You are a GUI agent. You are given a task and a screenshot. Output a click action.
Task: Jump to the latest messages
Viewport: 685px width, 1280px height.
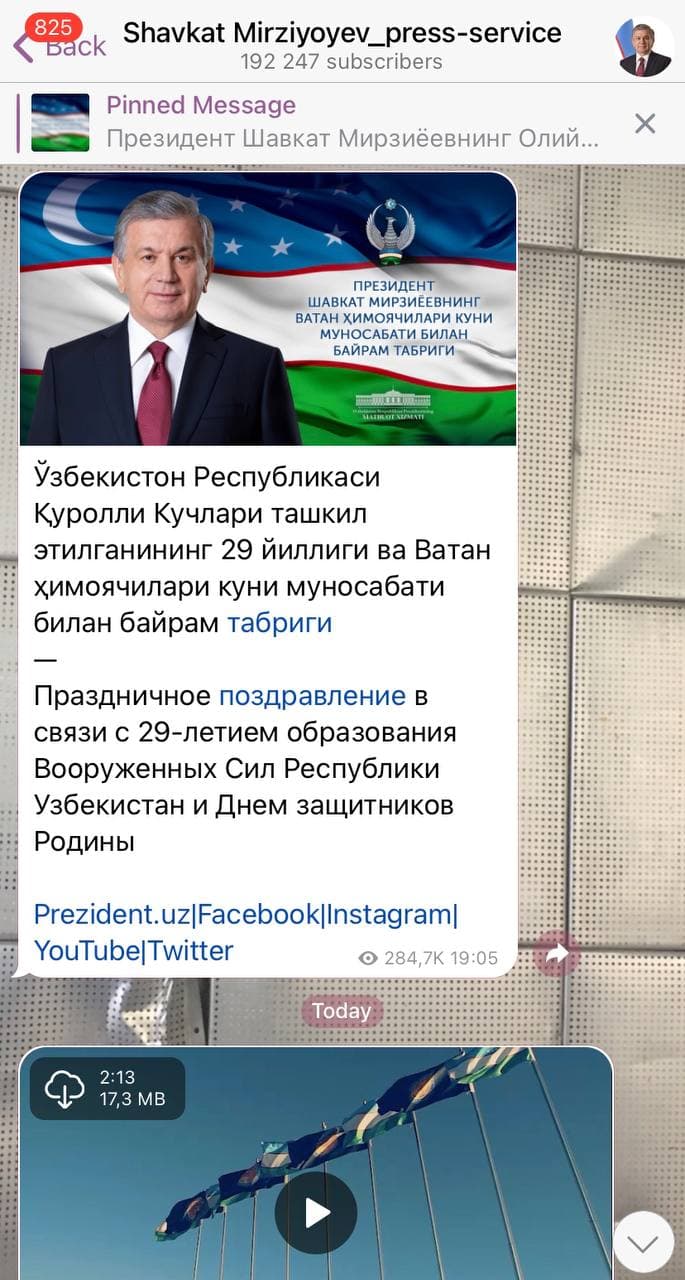(x=643, y=1243)
